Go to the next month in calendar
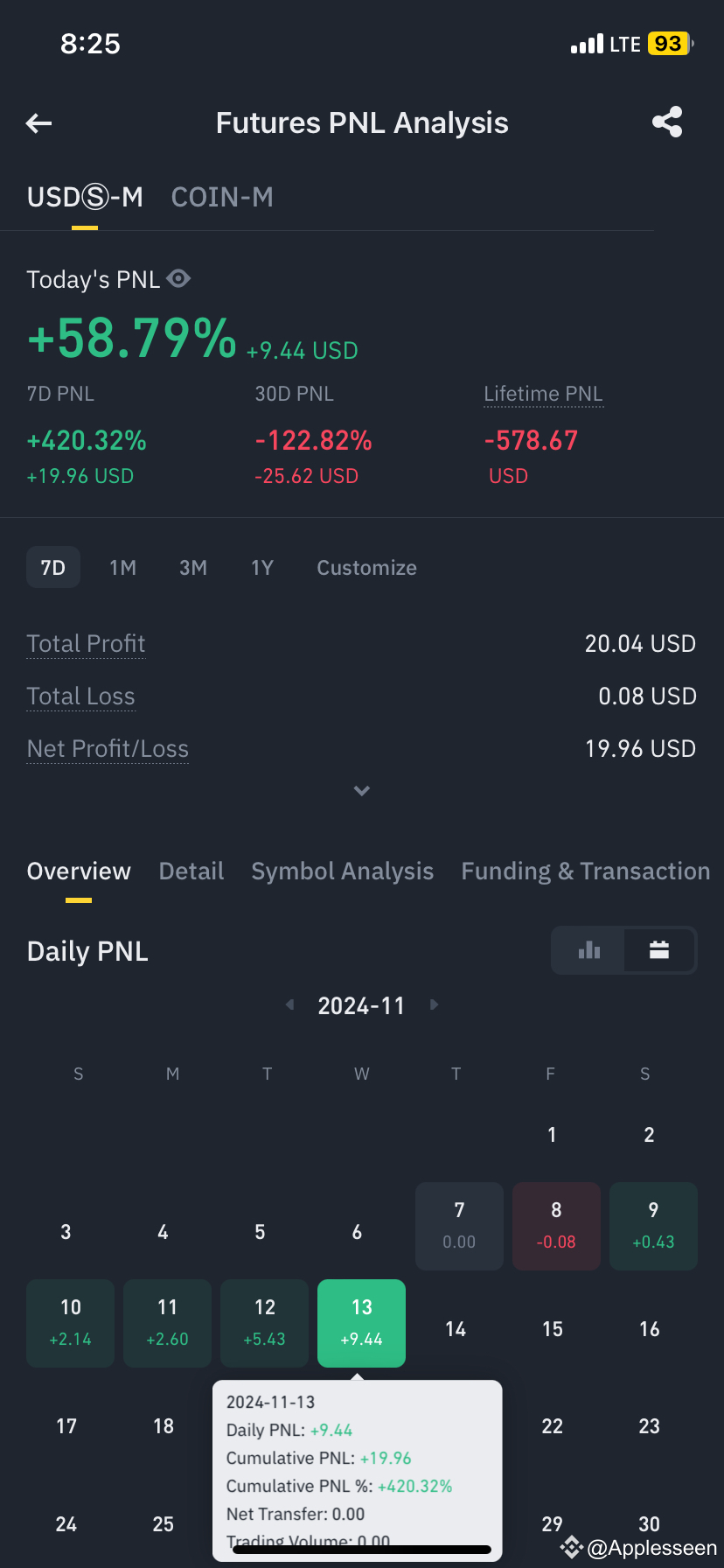Image resolution: width=724 pixels, height=1568 pixels. 435,1004
